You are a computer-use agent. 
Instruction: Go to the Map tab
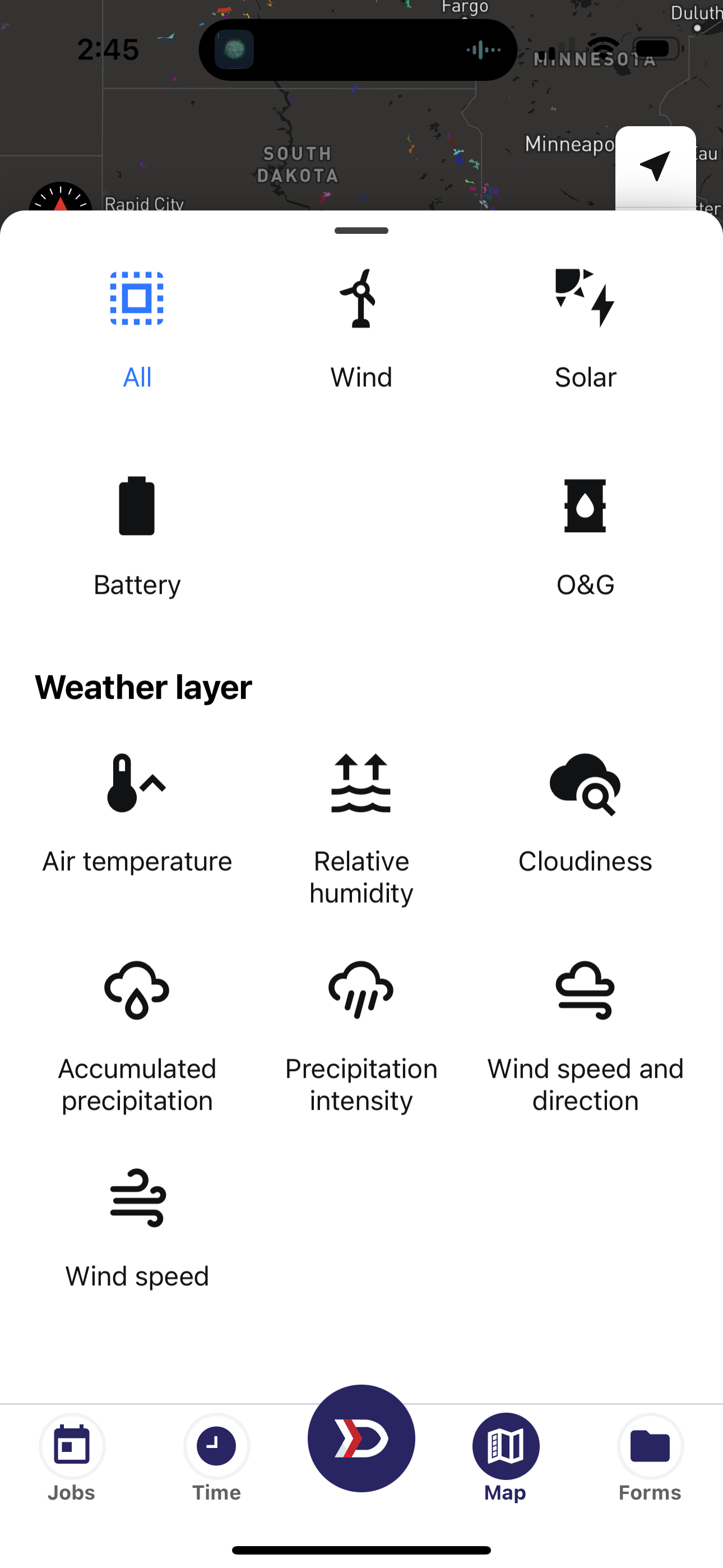(x=506, y=1457)
